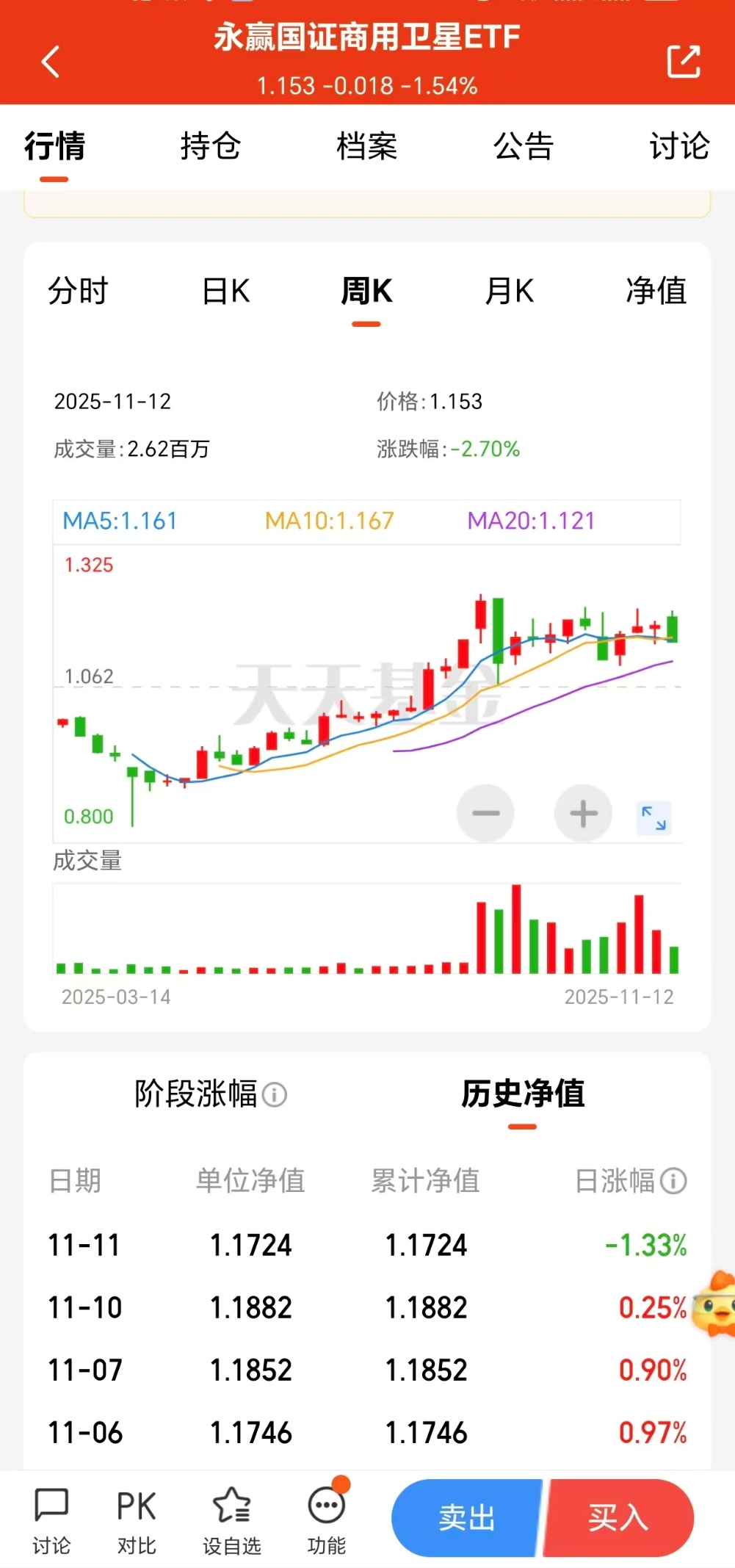Image resolution: width=735 pixels, height=1568 pixels.
Task: Open the share icon at top right
Action: tap(684, 62)
